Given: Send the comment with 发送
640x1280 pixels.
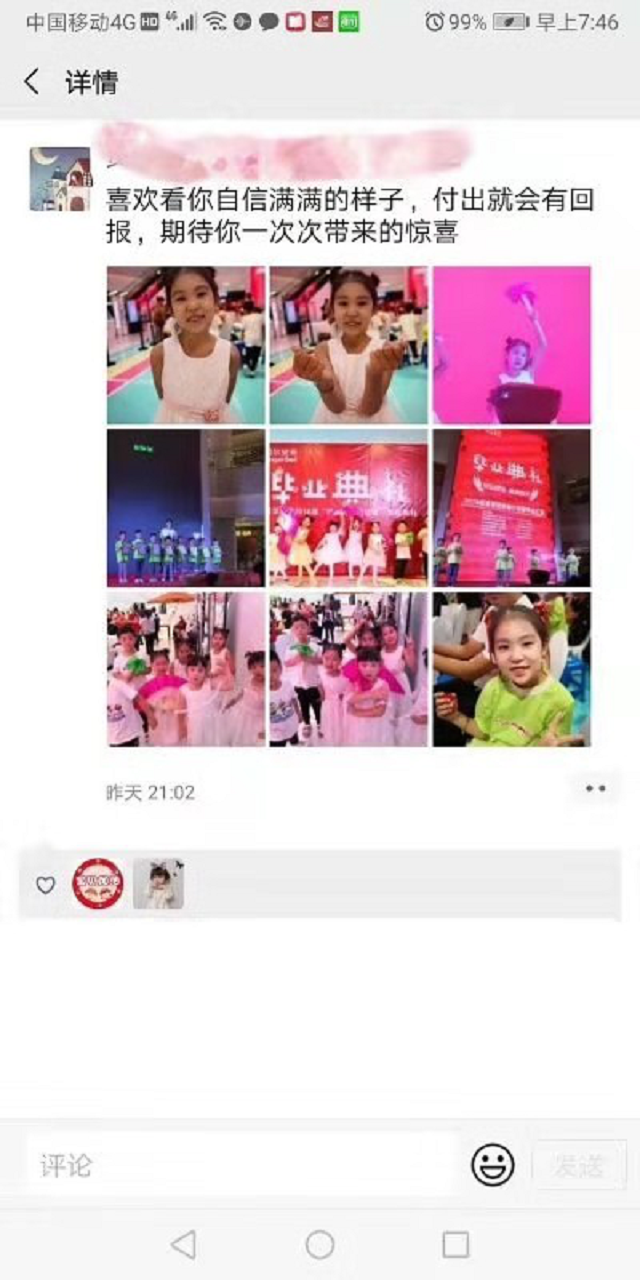Looking at the screenshot, I should click(580, 1165).
